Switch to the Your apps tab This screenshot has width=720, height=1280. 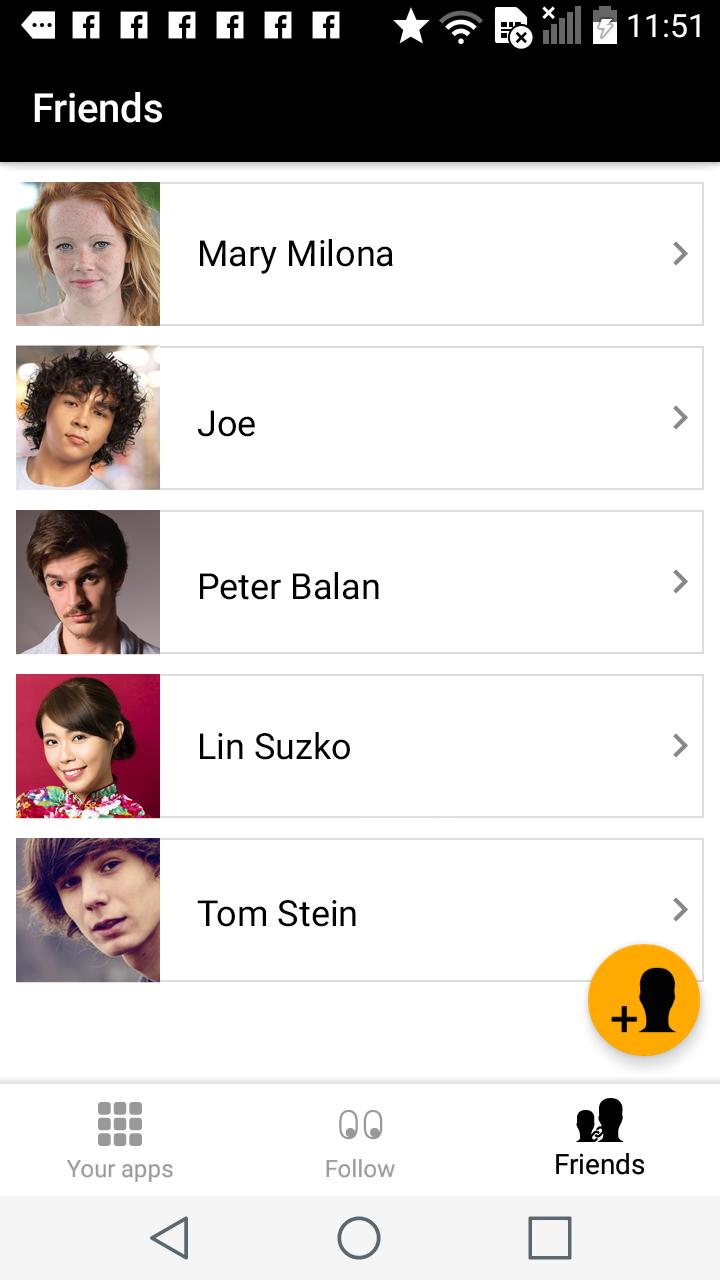click(120, 1140)
